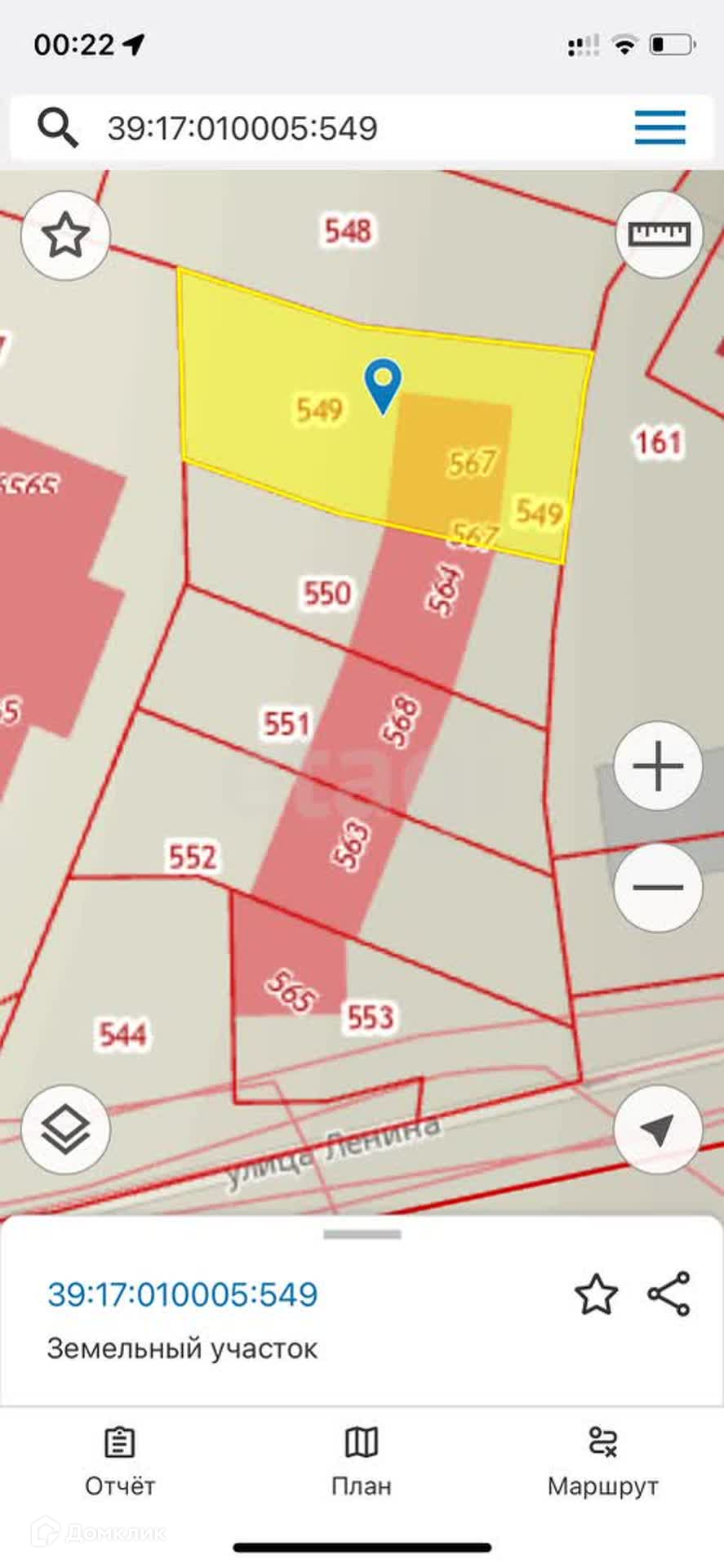Add parcel 39:17:010005:549 to favorites
The height and width of the screenshot is (1568, 724).
pos(597,1294)
